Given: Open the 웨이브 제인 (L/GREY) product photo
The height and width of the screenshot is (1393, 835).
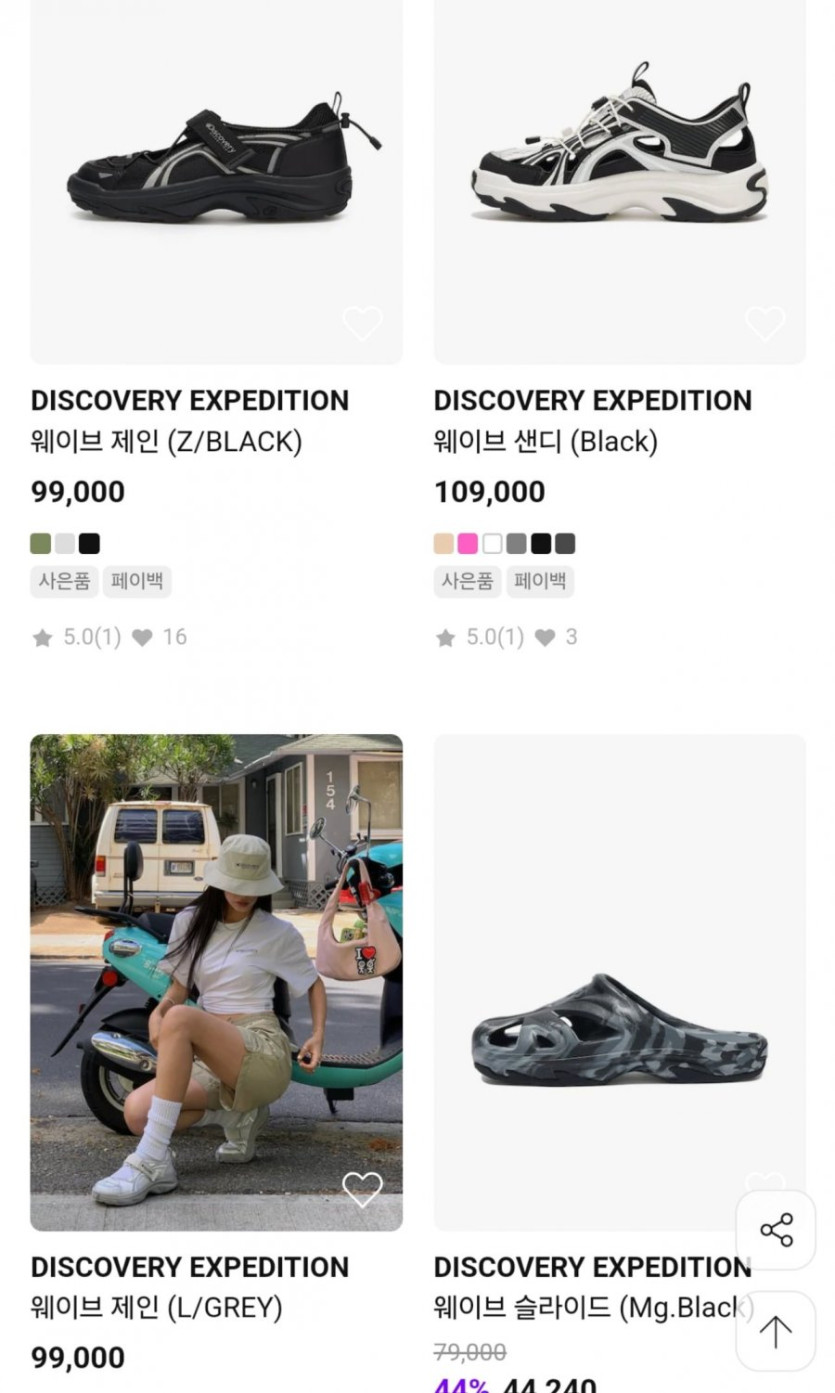Looking at the screenshot, I should pos(216,980).
